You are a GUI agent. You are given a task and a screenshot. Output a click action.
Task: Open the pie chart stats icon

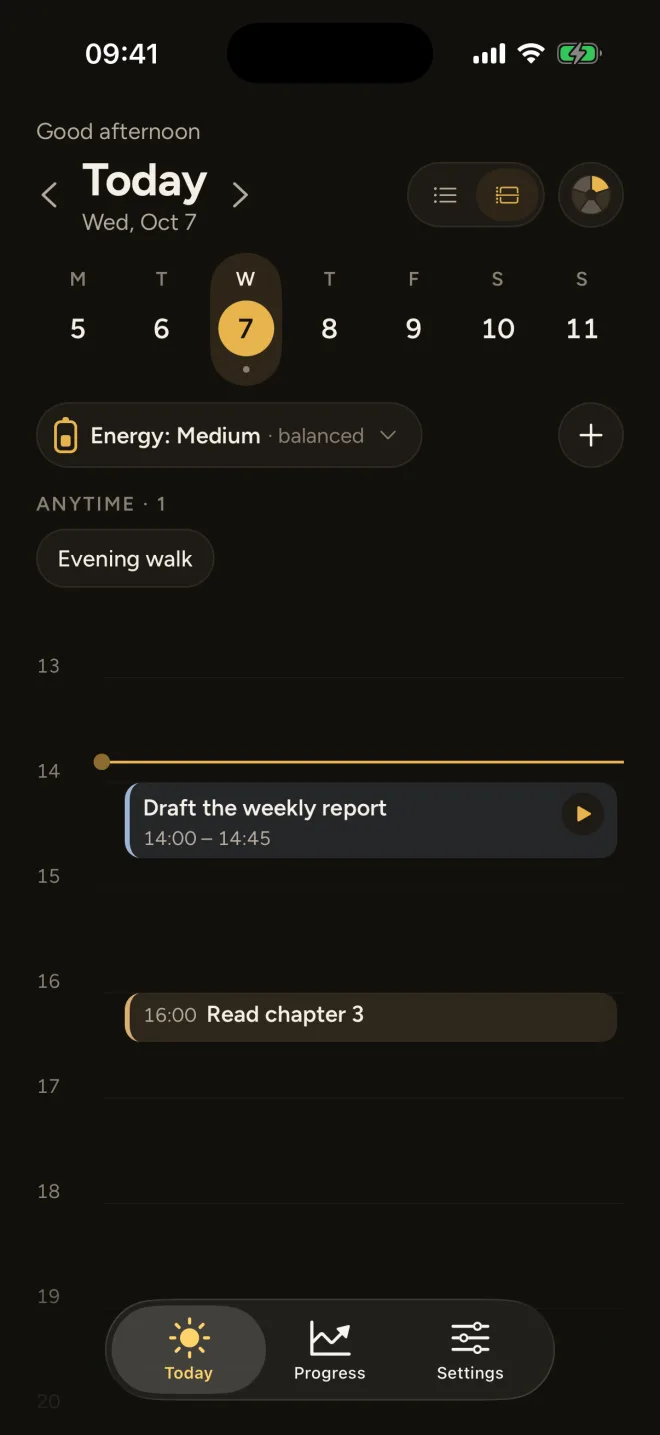point(591,195)
